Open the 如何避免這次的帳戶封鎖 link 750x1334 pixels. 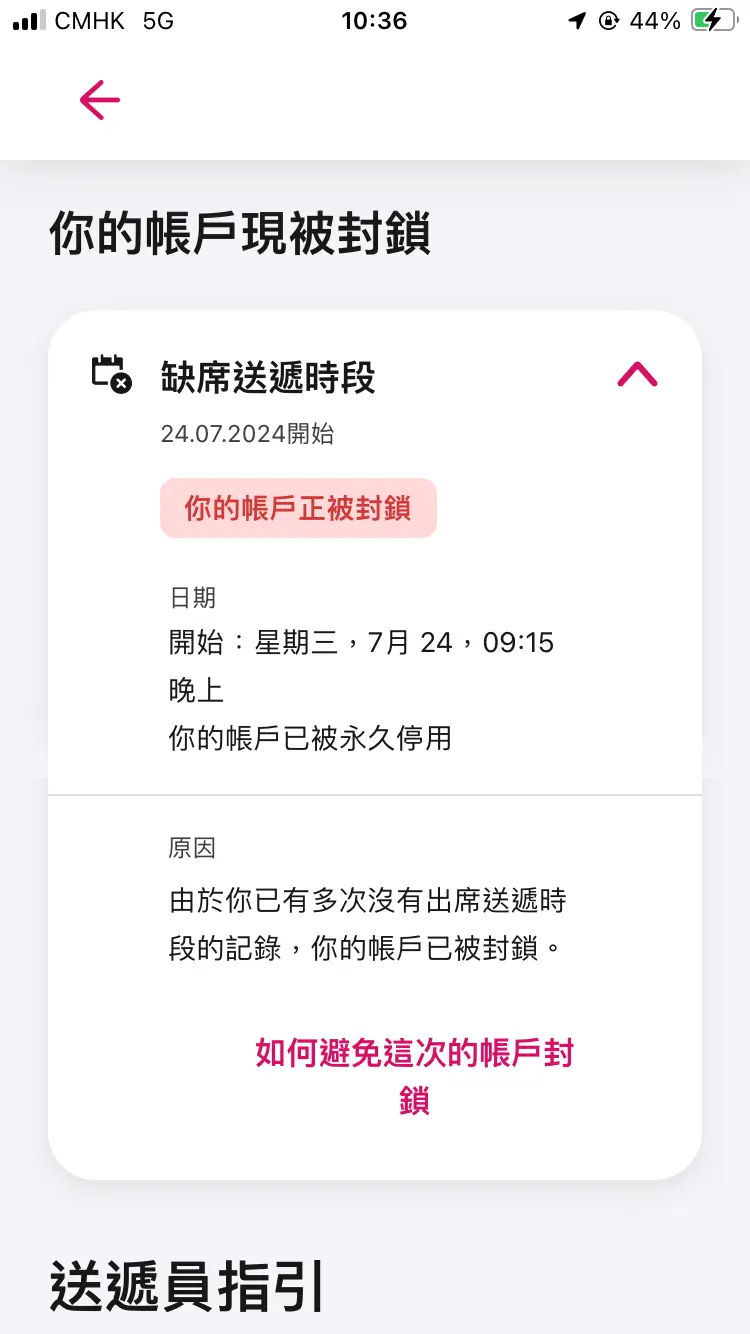[414, 1077]
